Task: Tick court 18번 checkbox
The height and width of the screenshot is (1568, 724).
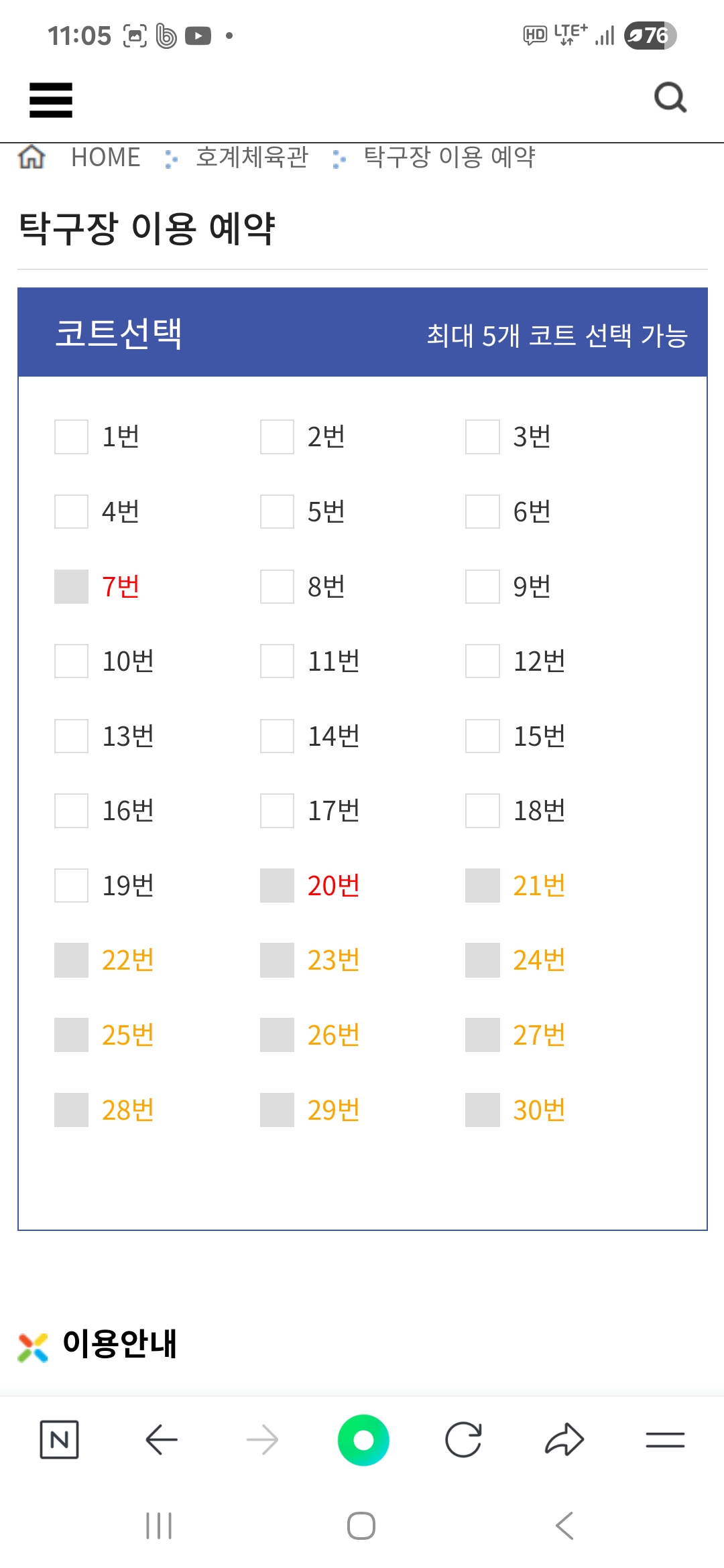Action: coord(483,811)
